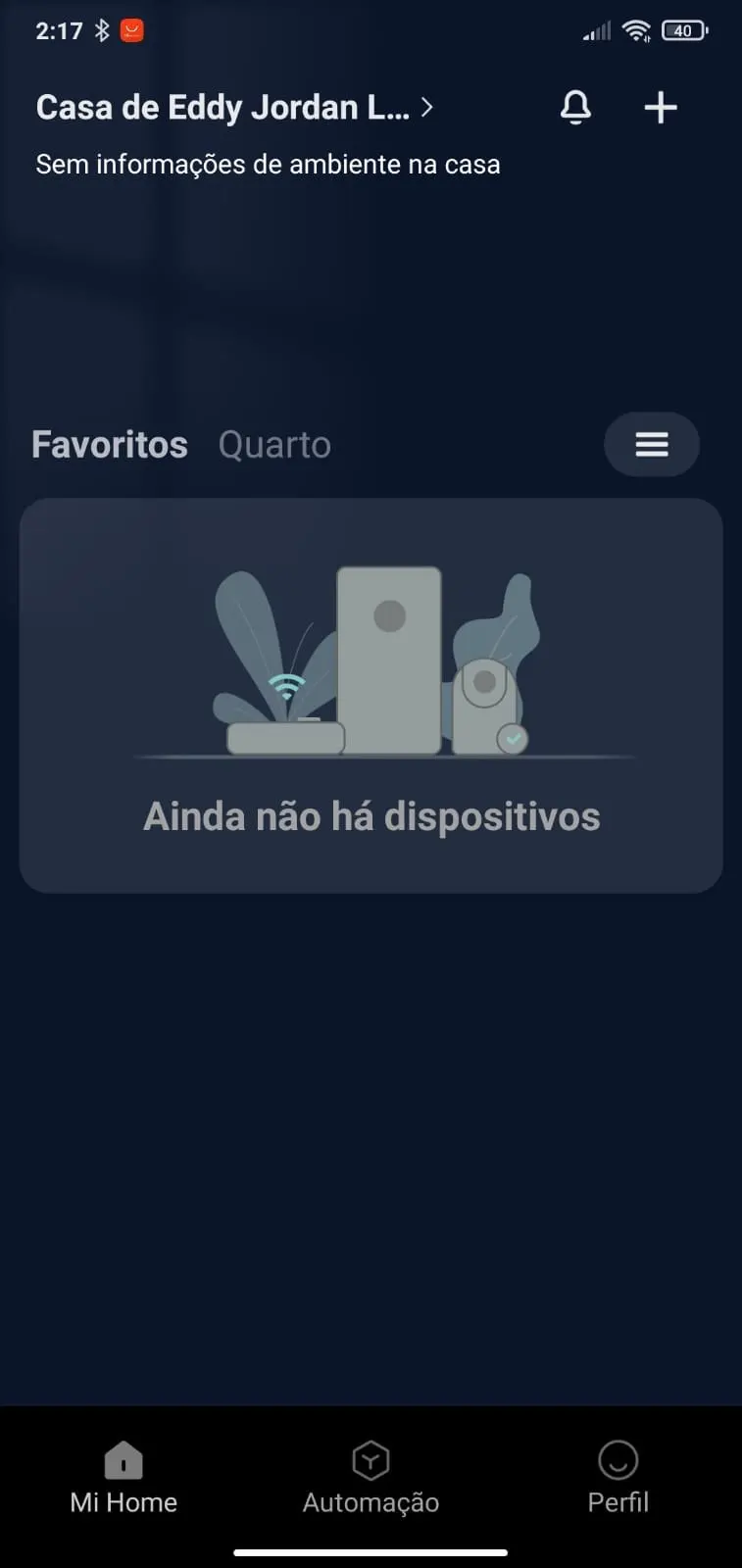Tap the Mi Home tab

point(124,1478)
